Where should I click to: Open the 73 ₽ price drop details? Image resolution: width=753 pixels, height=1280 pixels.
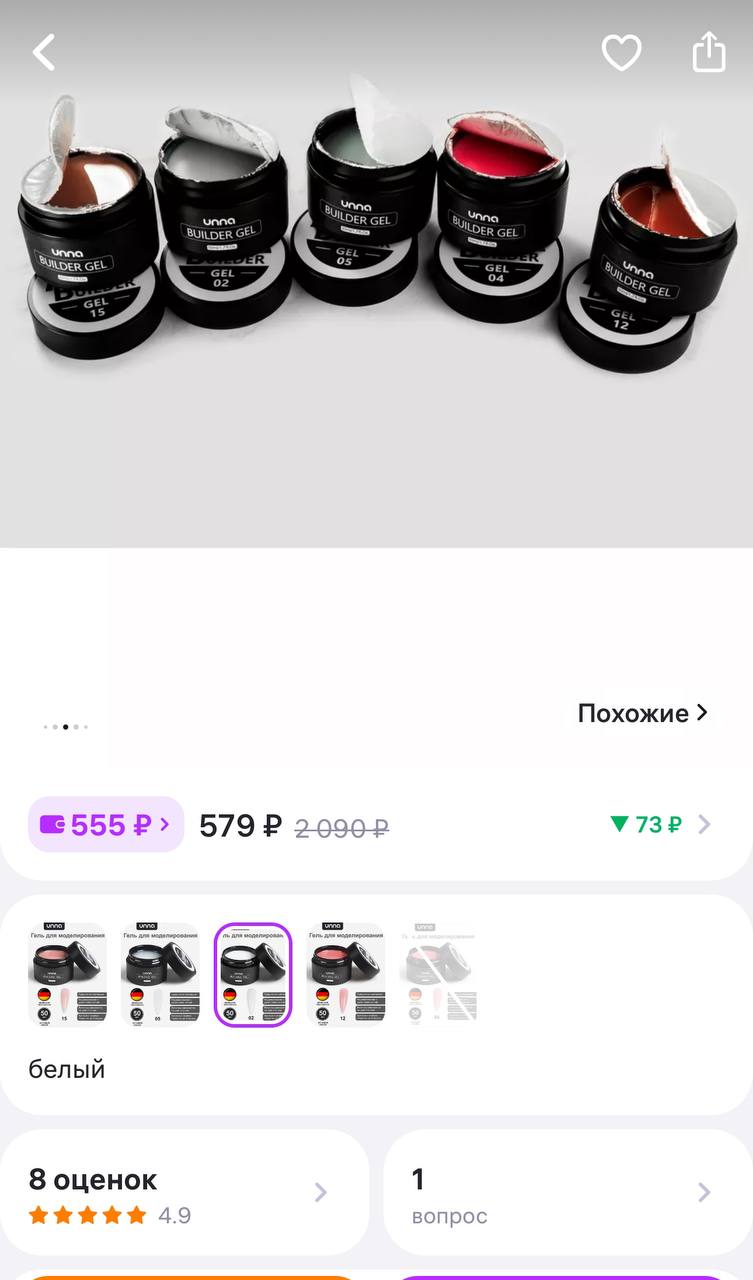click(660, 824)
